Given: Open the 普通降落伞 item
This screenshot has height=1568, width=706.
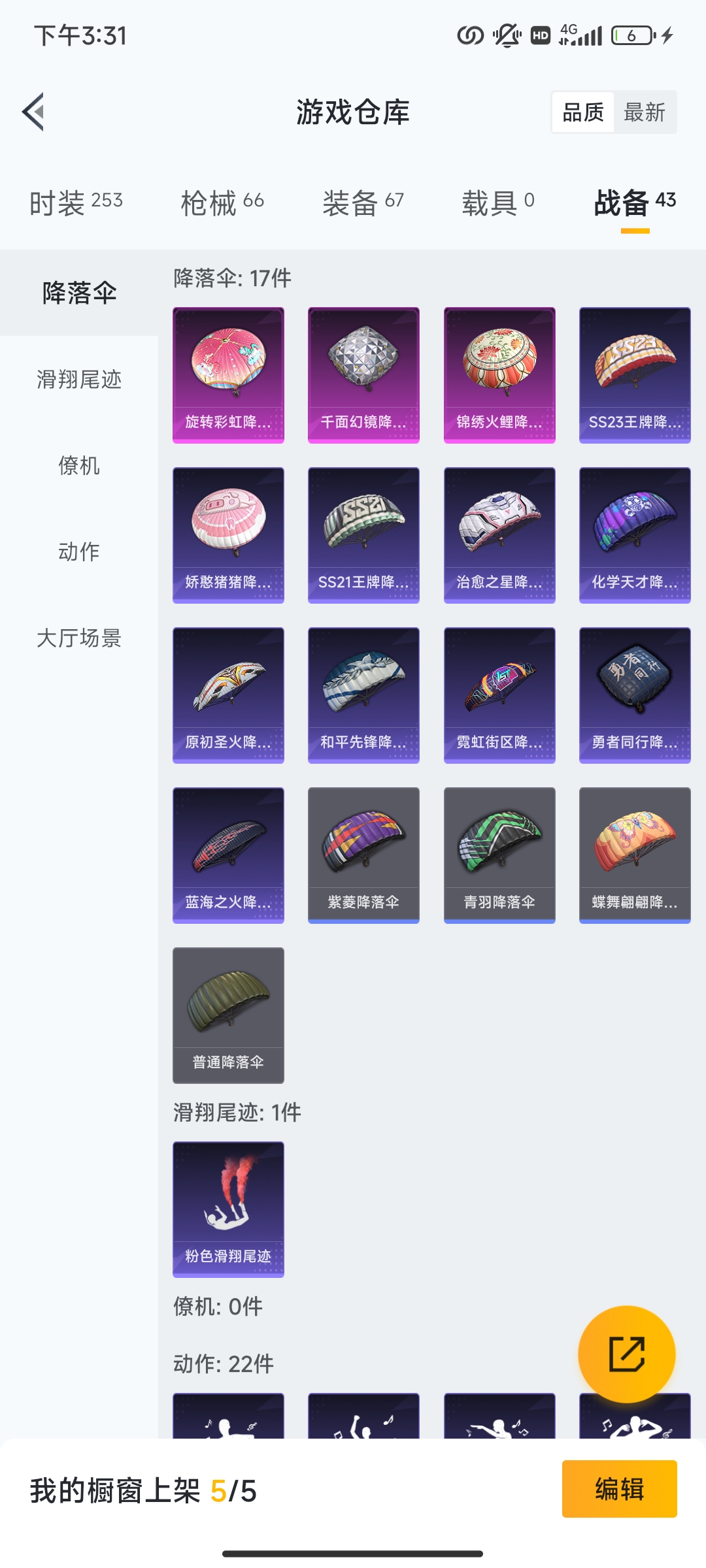Looking at the screenshot, I should (x=228, y=1015).
